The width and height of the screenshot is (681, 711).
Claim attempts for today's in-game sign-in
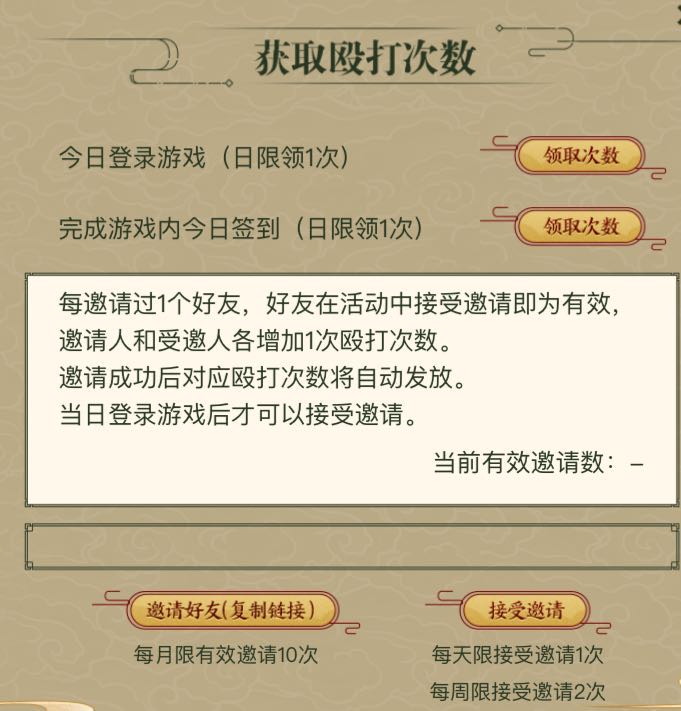(581, 226)
